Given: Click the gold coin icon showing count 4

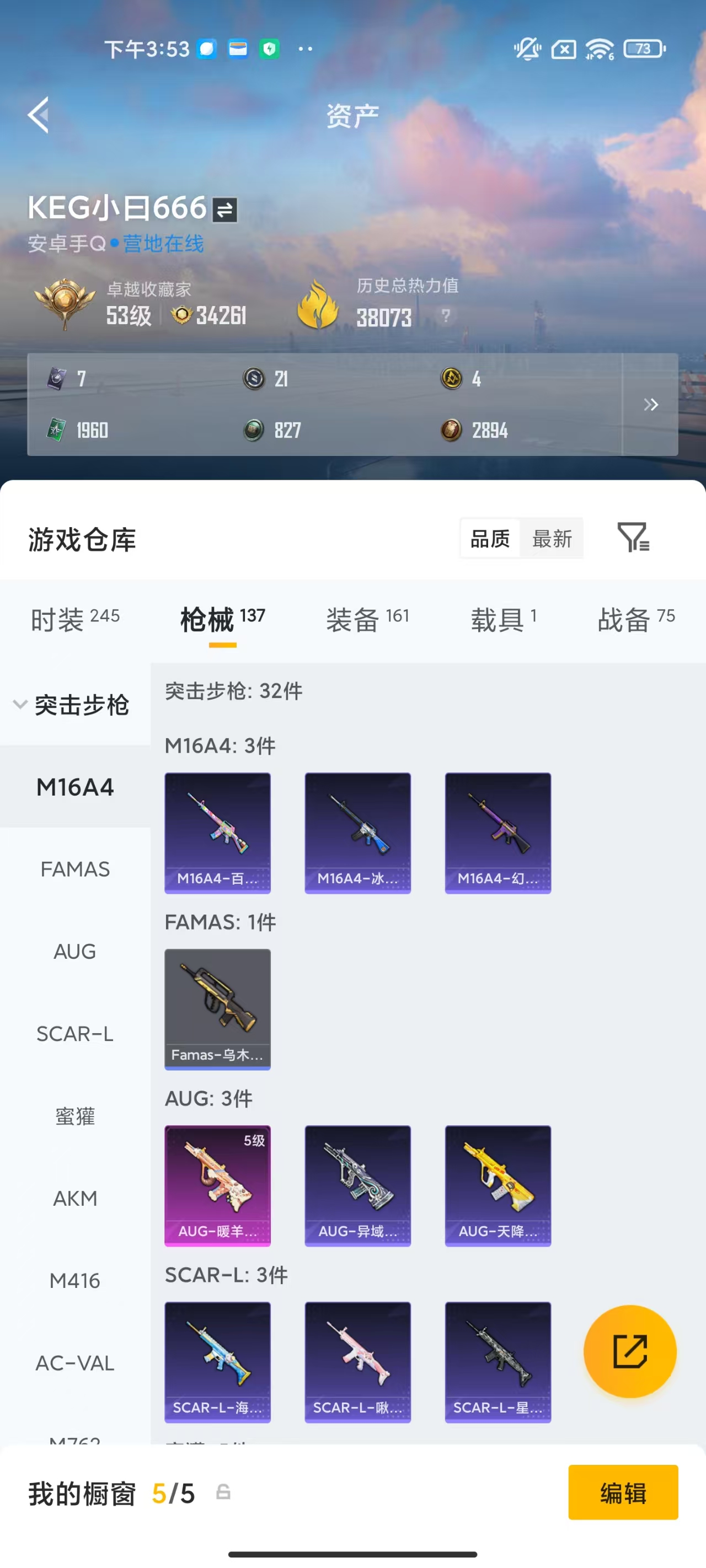Looking at the screenshot, I should pyautogui.click(x=451, y=379).
